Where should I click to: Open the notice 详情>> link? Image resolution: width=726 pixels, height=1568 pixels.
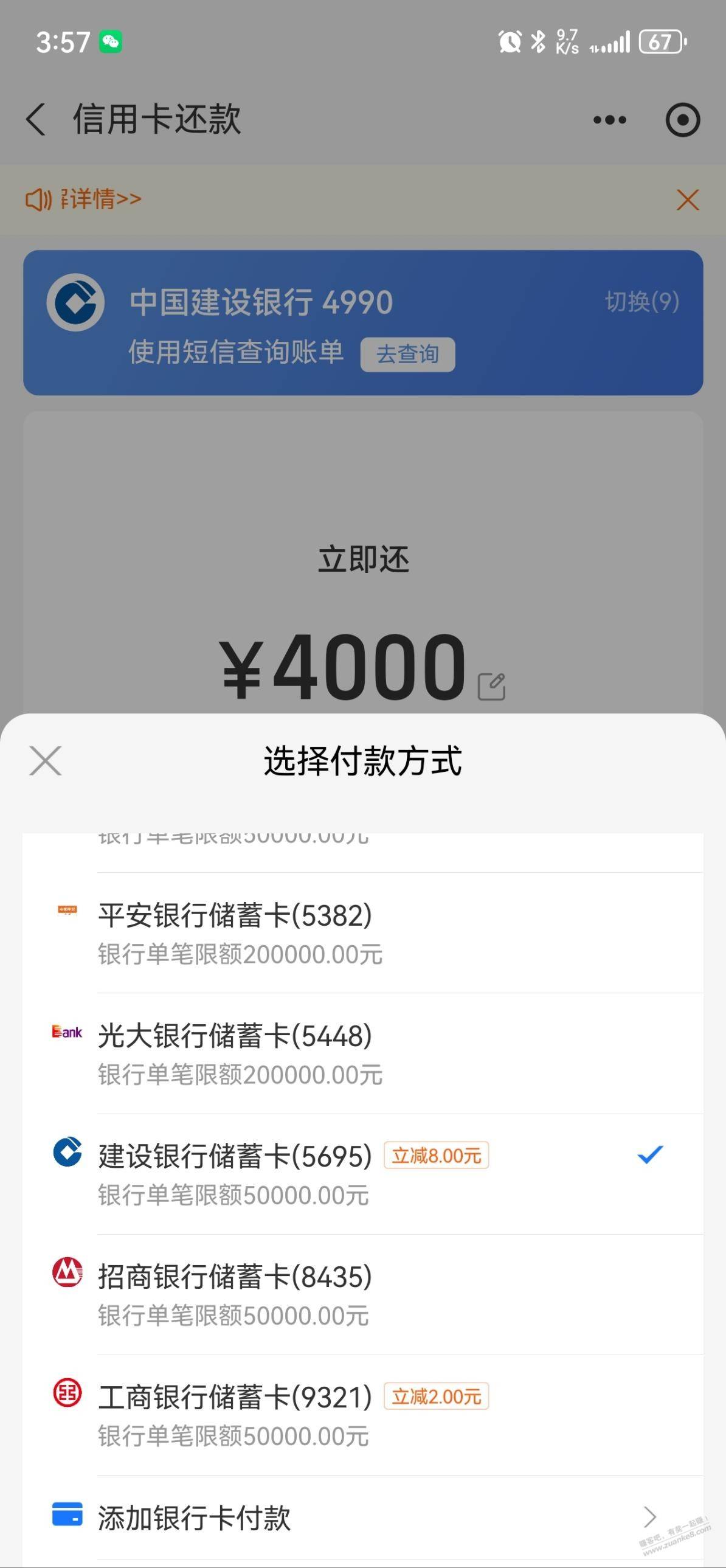(x=100, y=199)
